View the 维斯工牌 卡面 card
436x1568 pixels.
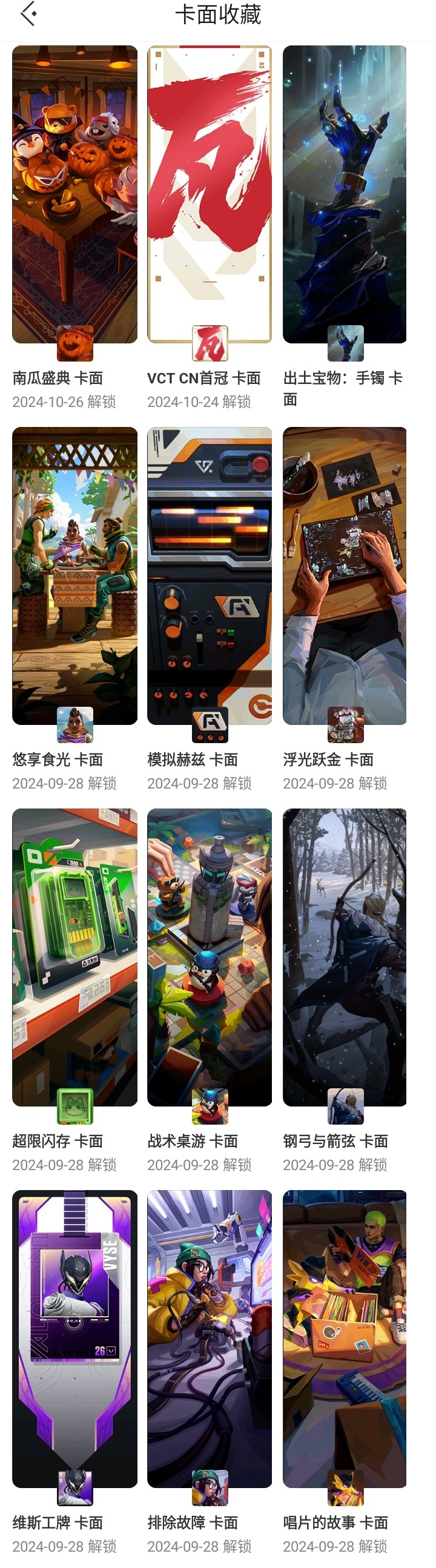(74, 1338)
